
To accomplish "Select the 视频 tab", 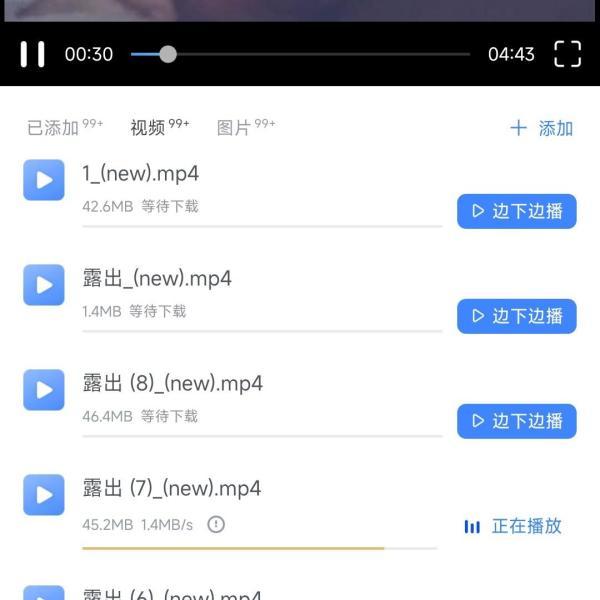I will pos(148,128).
